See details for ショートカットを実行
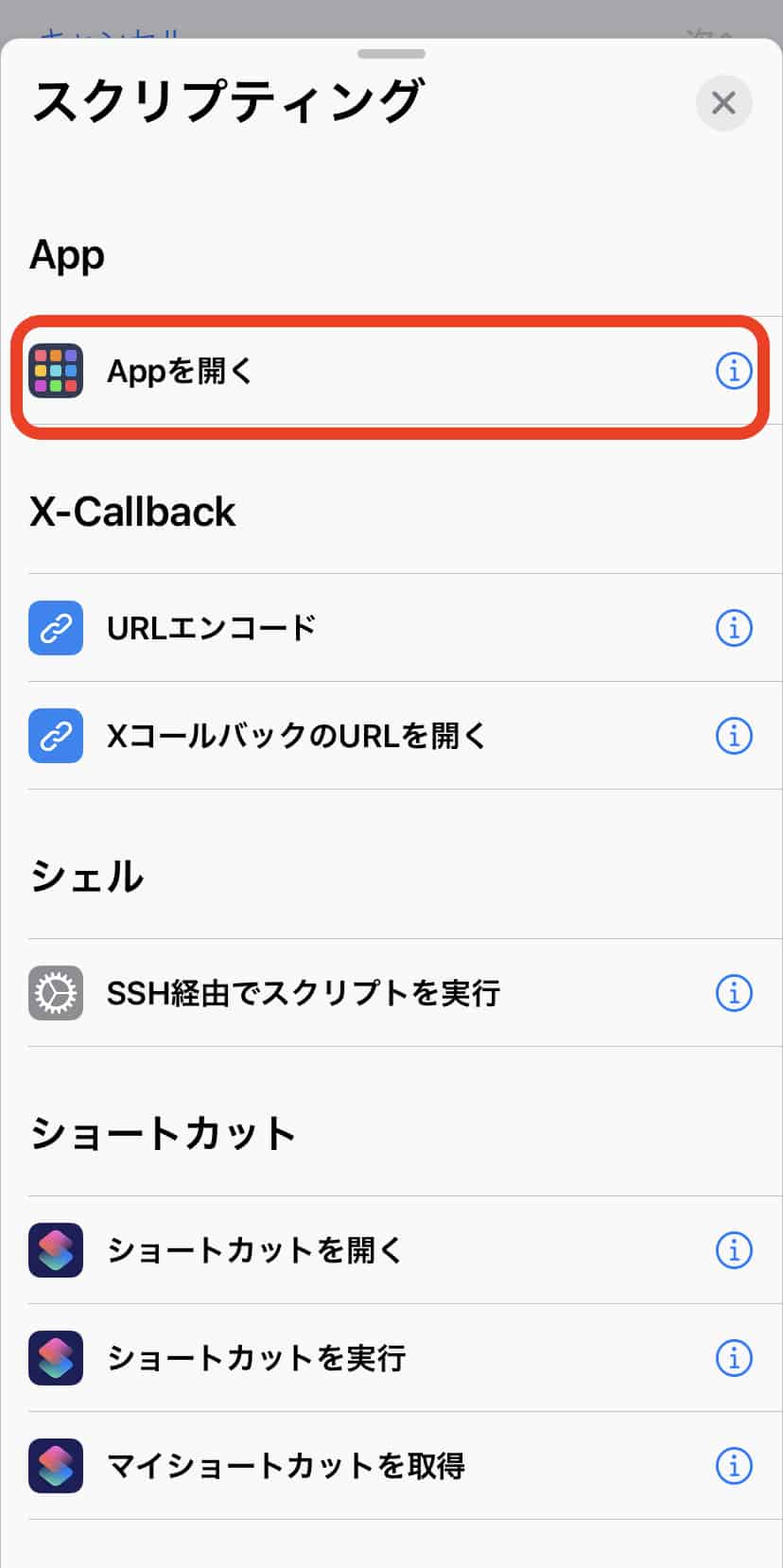 click(x=734, y=1358)
